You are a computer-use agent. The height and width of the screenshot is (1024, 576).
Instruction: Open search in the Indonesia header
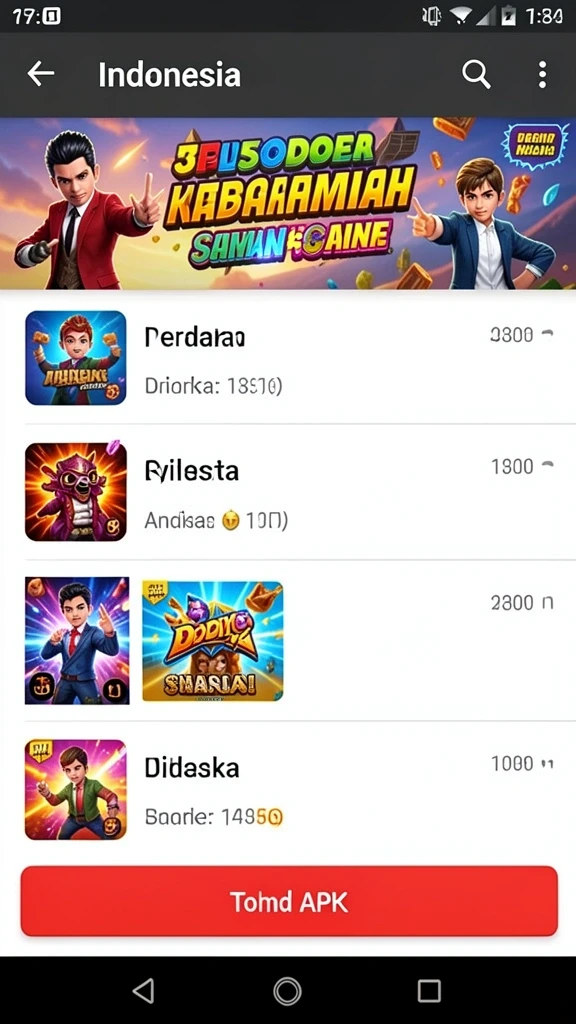click(476, 74)
